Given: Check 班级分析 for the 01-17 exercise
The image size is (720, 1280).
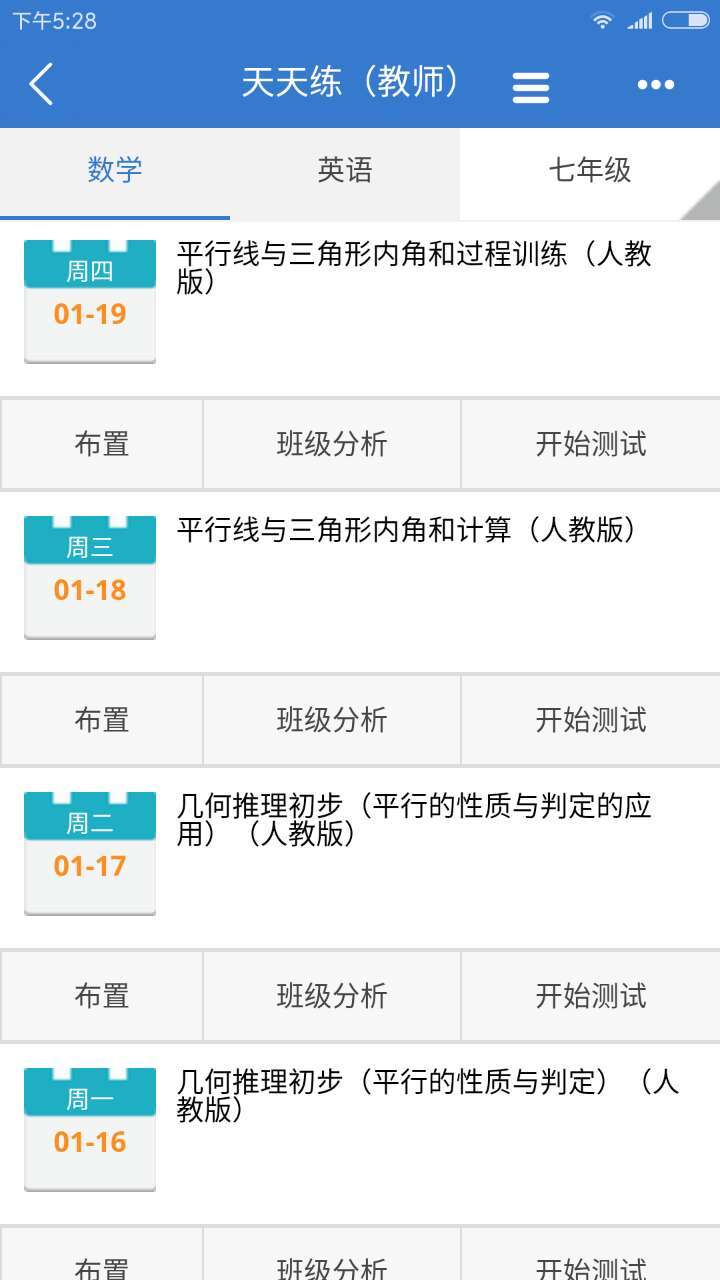Looking at the screenshot, I should tap(332, 996).
